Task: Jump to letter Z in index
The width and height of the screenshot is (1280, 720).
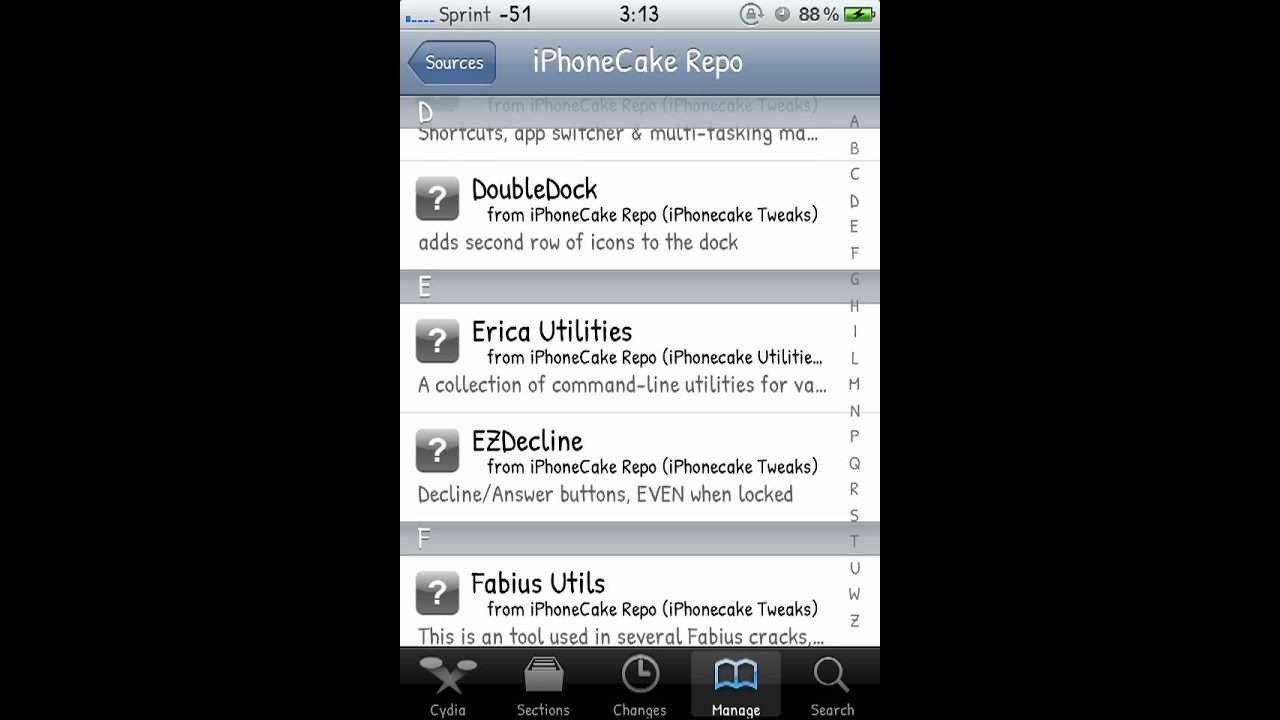Action: [854, 620]
